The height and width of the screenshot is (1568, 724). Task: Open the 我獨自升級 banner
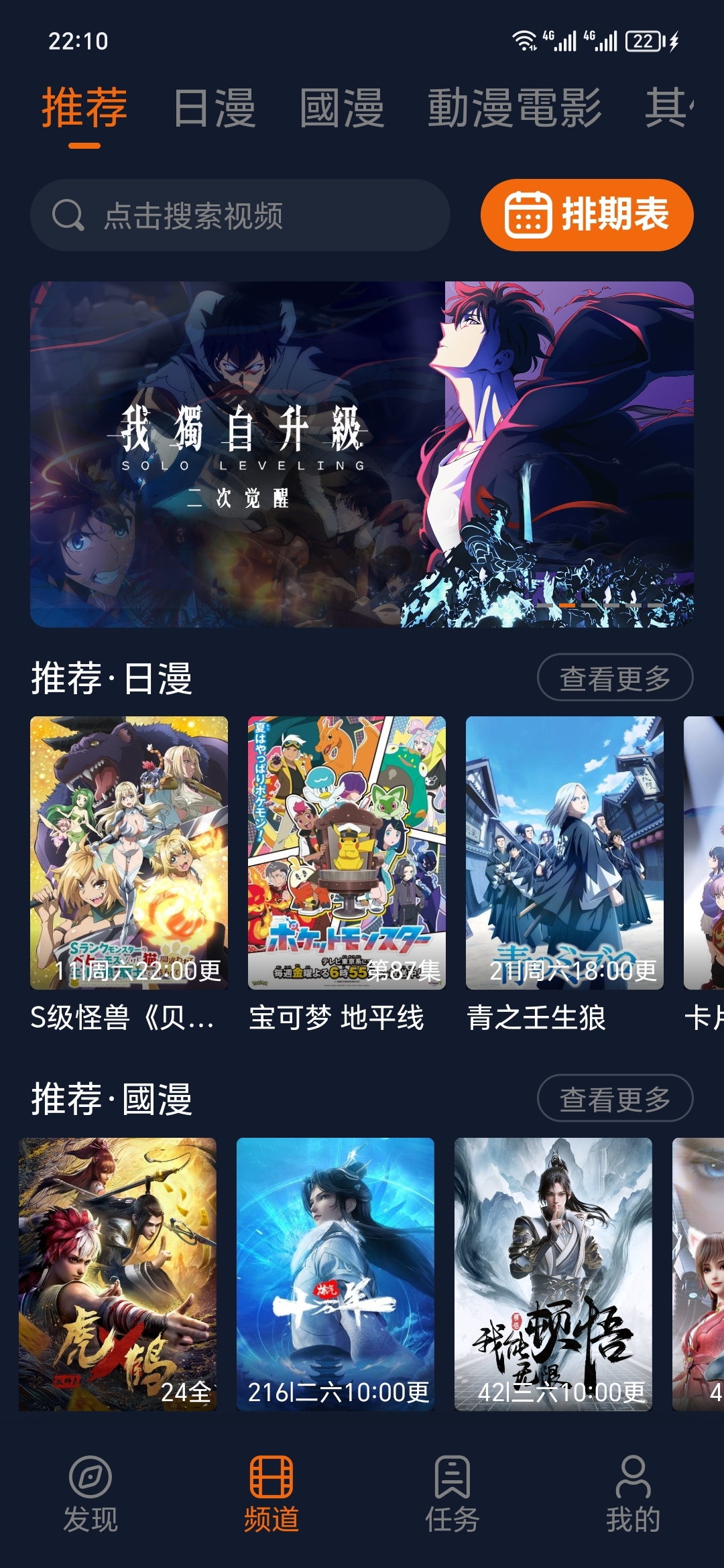[x=362, y=454]
